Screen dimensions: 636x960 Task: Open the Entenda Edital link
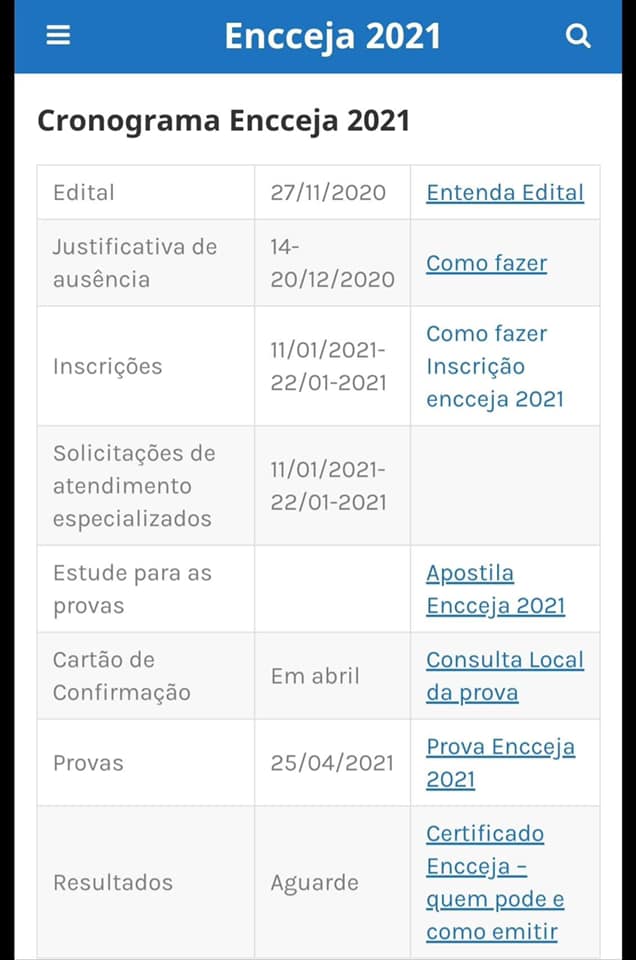505,192
